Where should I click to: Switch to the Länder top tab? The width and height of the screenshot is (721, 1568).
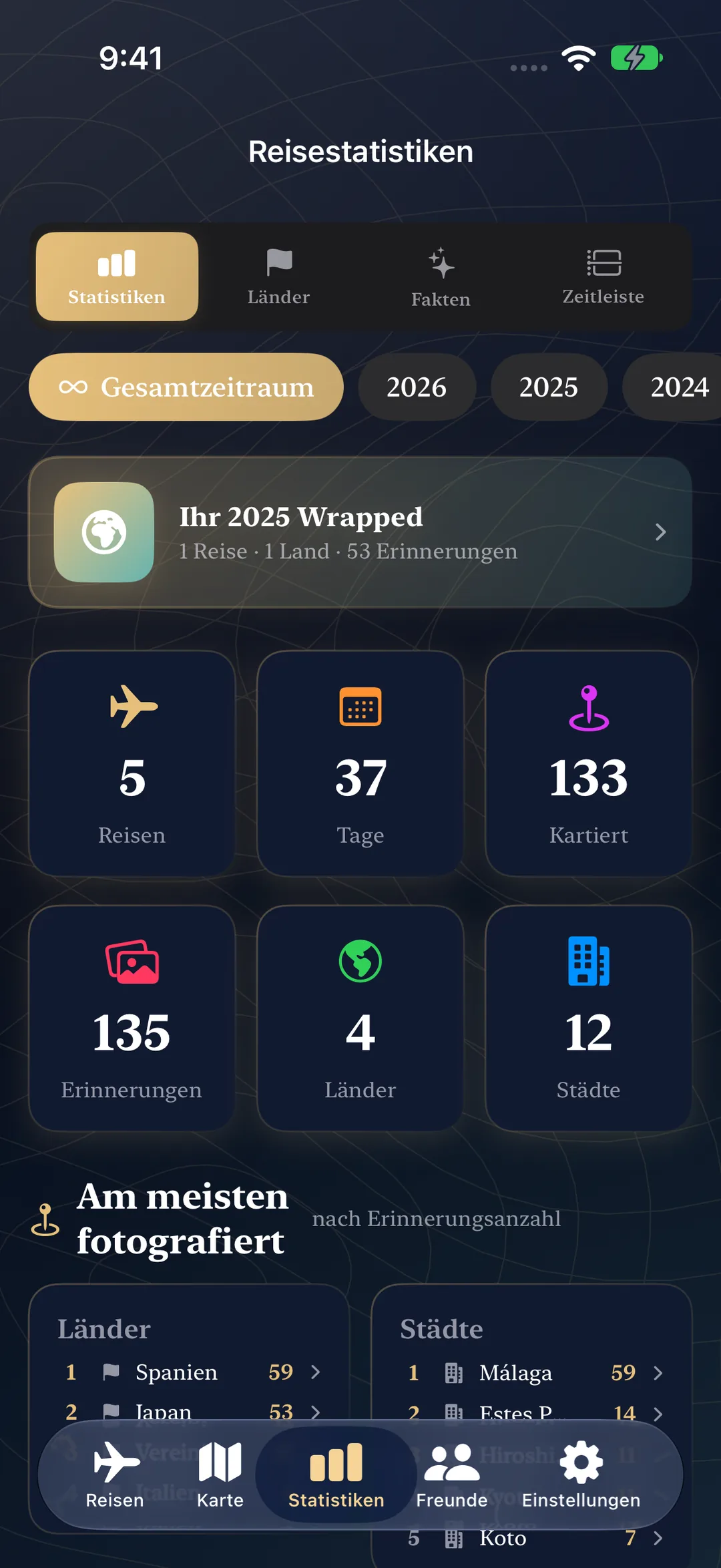[278, 276]
